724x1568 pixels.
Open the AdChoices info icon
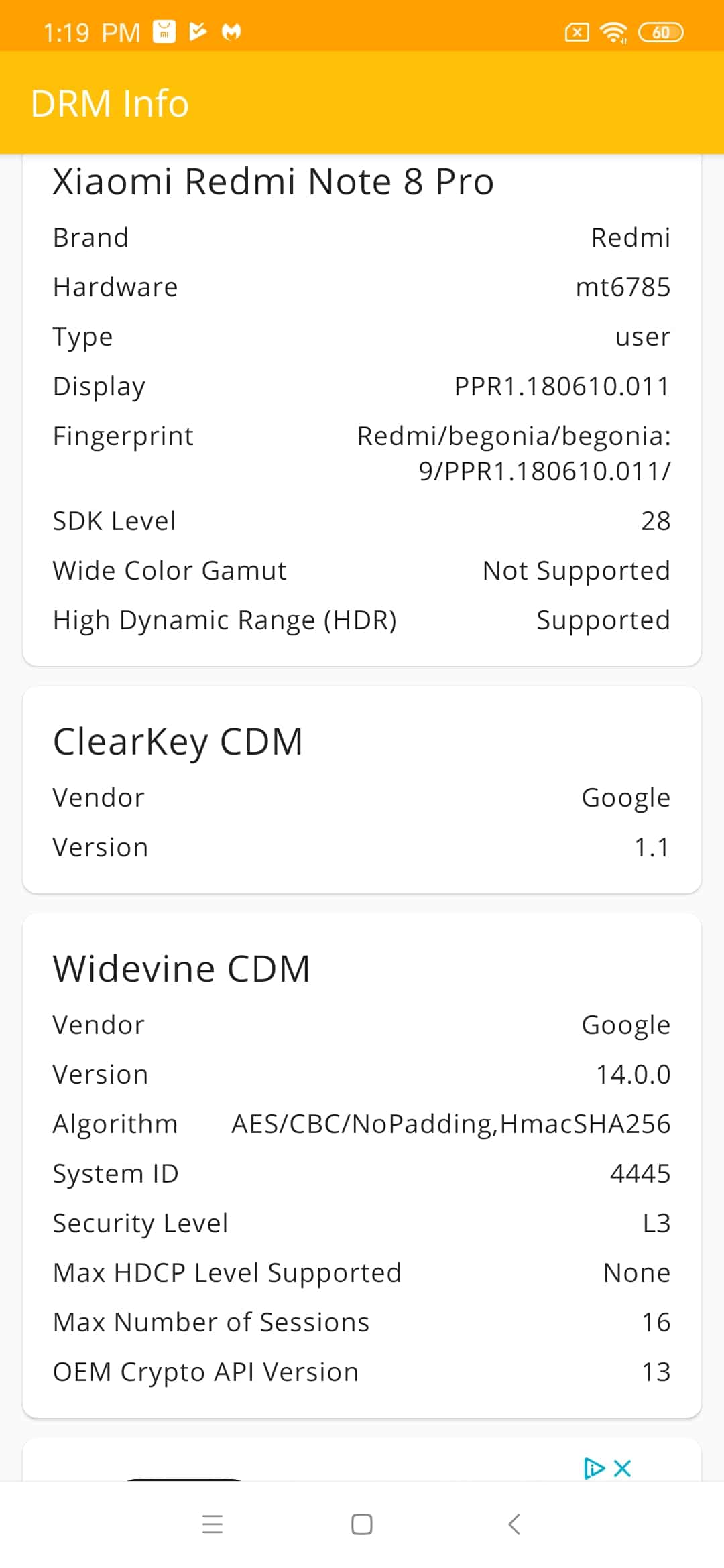pyautogui.click(x=594, y=1468)
